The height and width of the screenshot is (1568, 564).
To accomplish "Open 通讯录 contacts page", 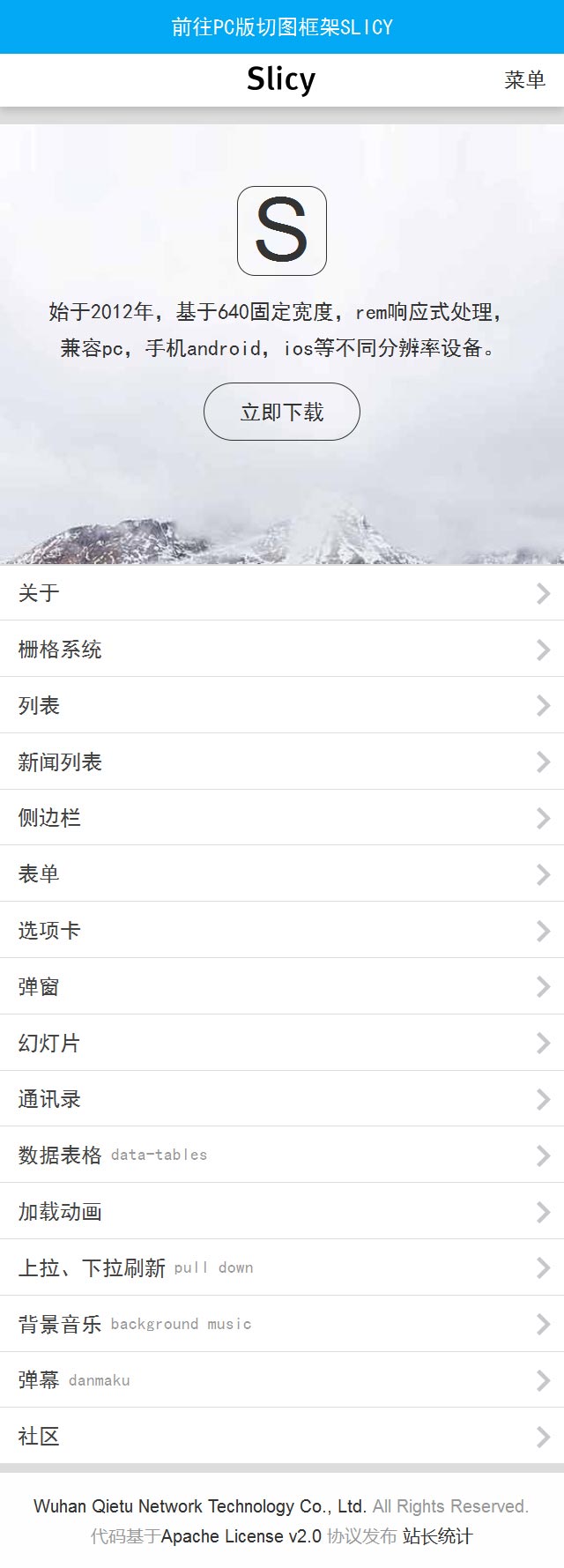I will tap(282, 1099).
